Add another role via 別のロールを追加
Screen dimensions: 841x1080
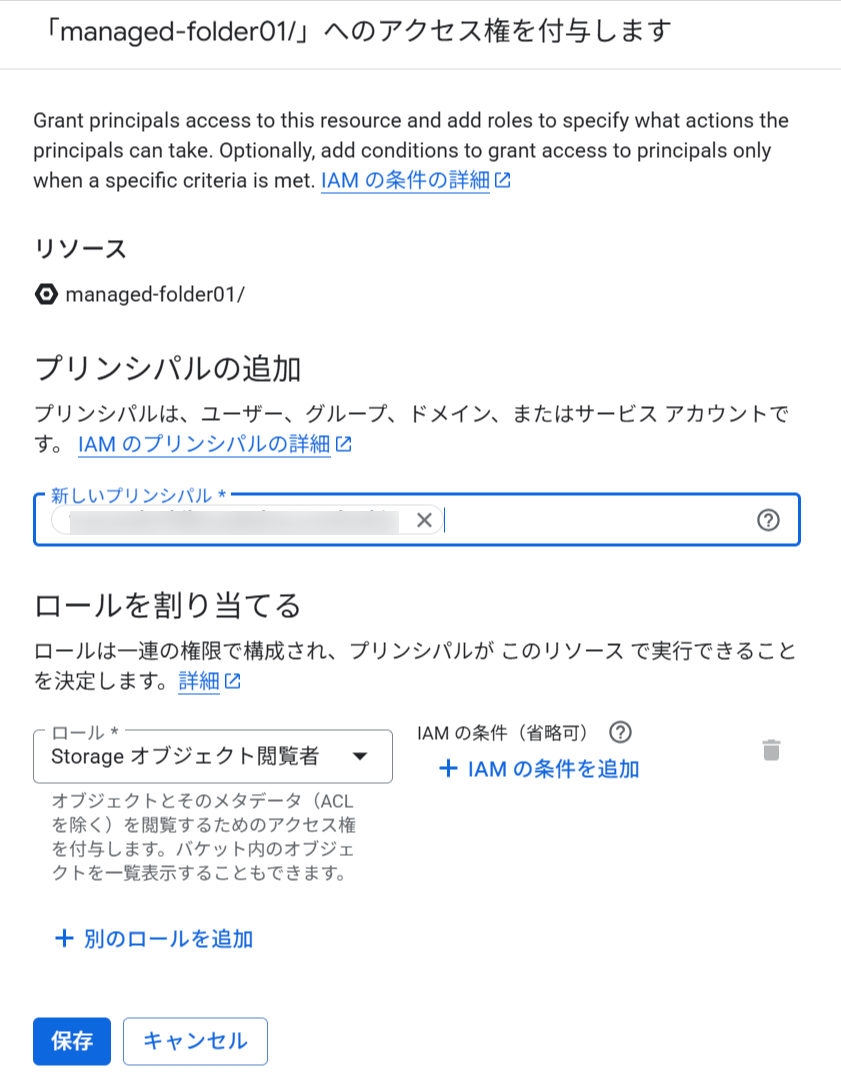(153, 938)
